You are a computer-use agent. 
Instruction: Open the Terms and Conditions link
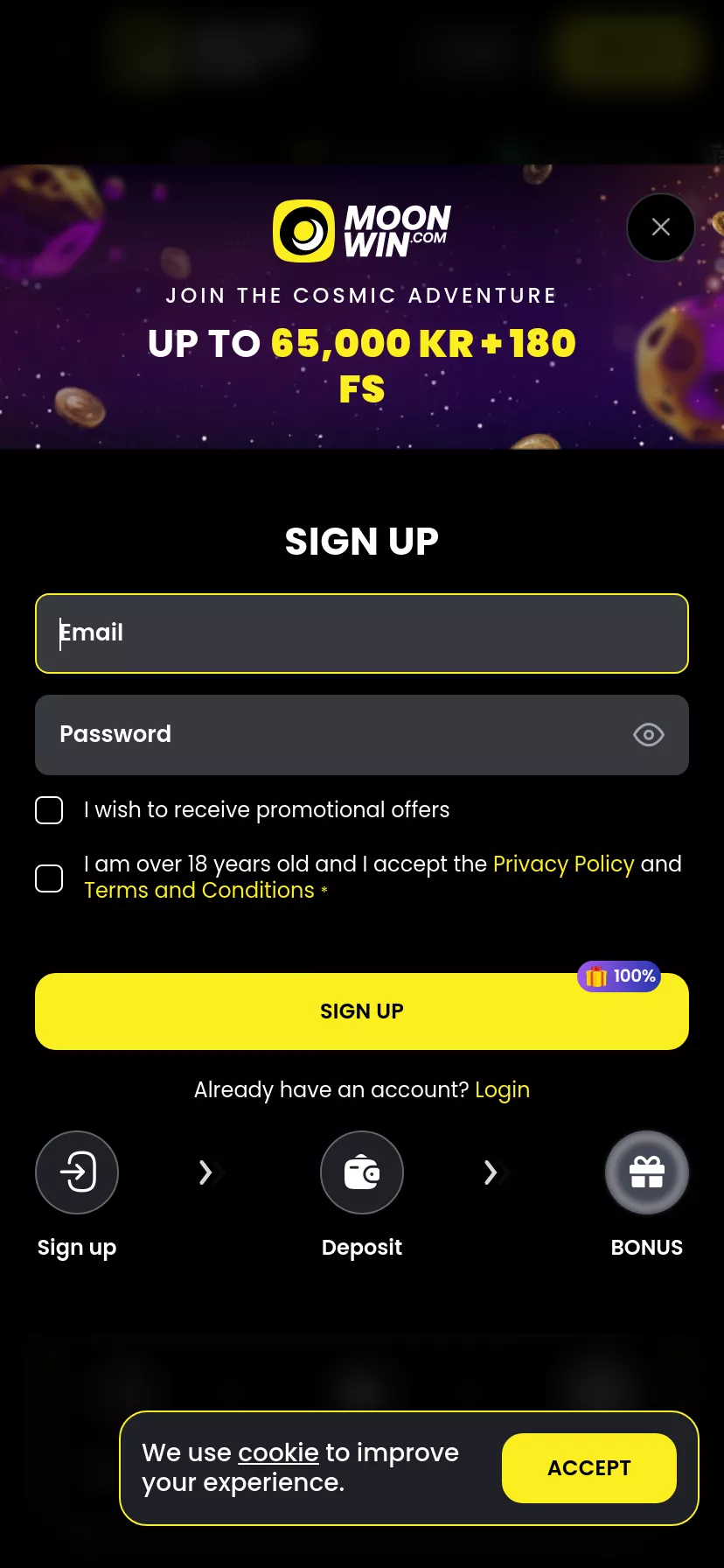pyautogui.click(x=199, y=890)
